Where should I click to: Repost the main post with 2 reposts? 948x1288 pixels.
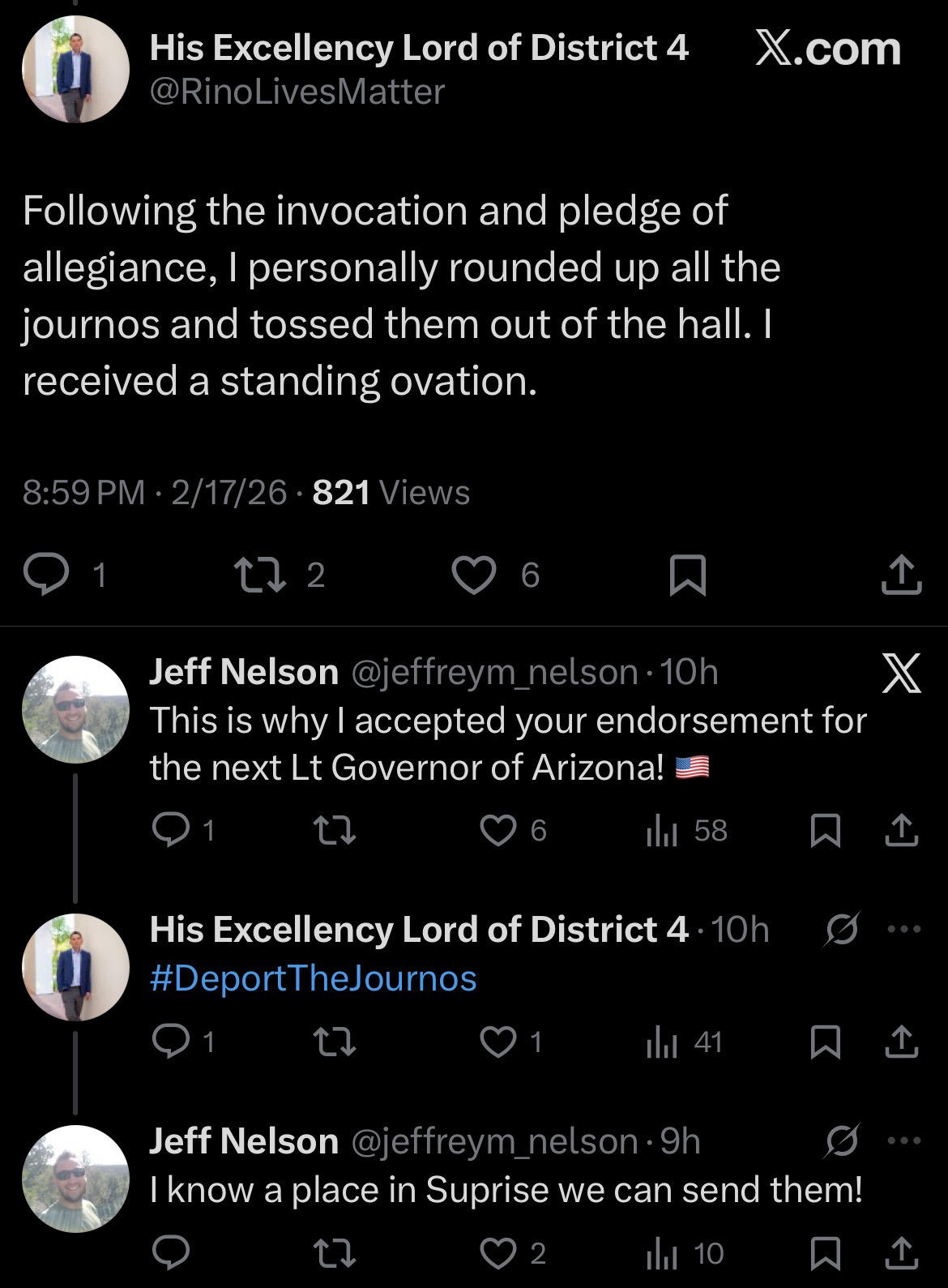point(256,575)
